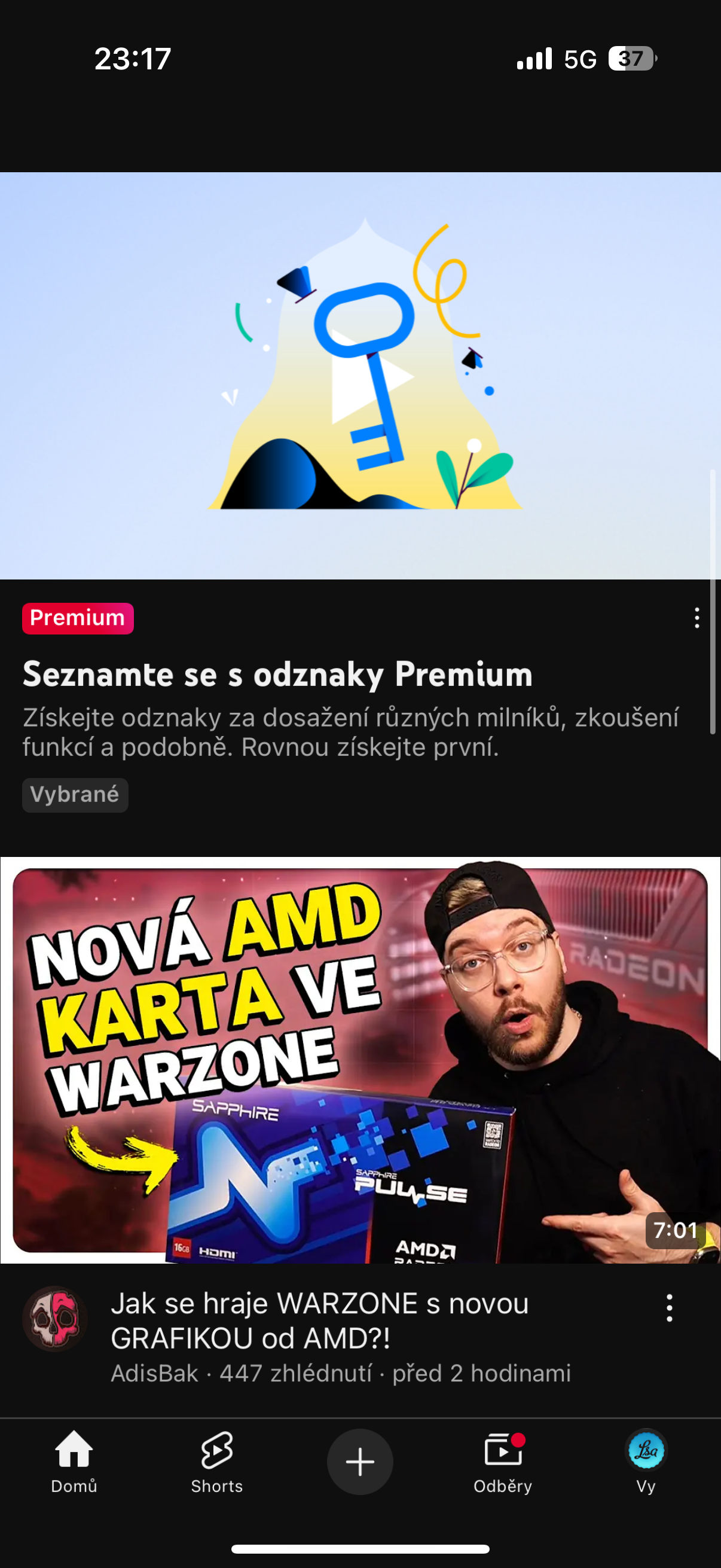Create new content with the plus button
This screenshot has width=721, height=1568.
pos(360,1462)
